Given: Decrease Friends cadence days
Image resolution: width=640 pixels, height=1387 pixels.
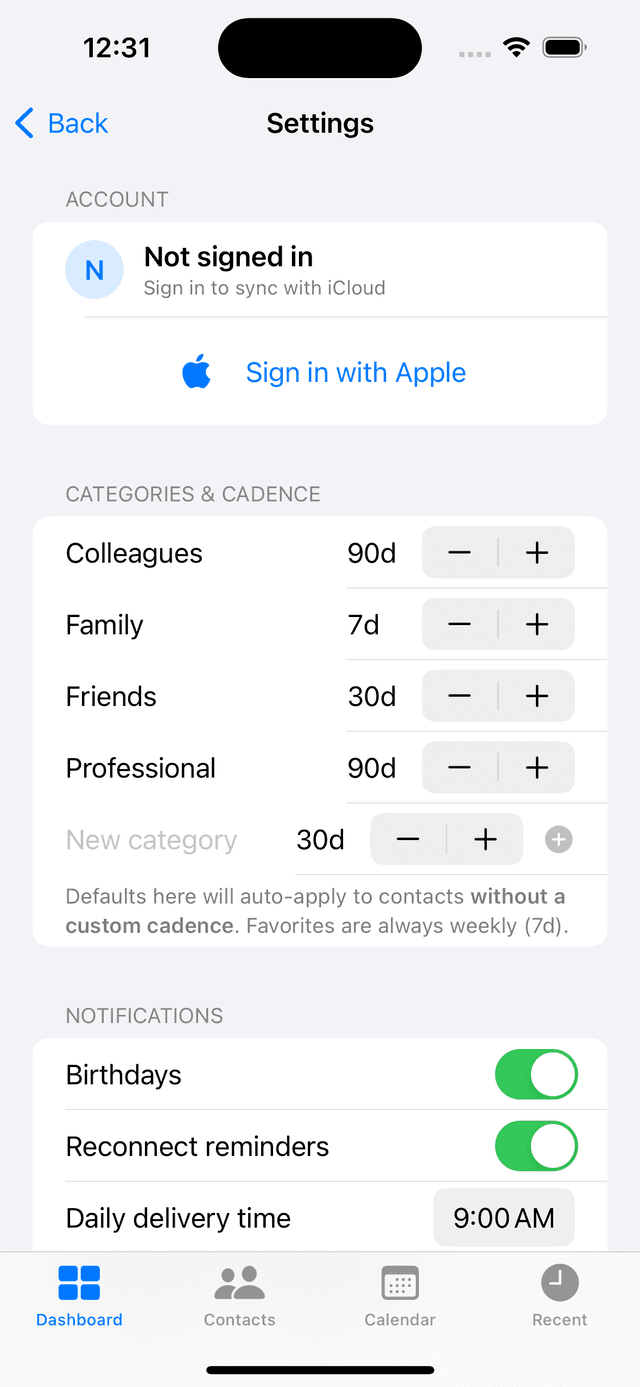Looking at the screenshot, I should [460, 696].
